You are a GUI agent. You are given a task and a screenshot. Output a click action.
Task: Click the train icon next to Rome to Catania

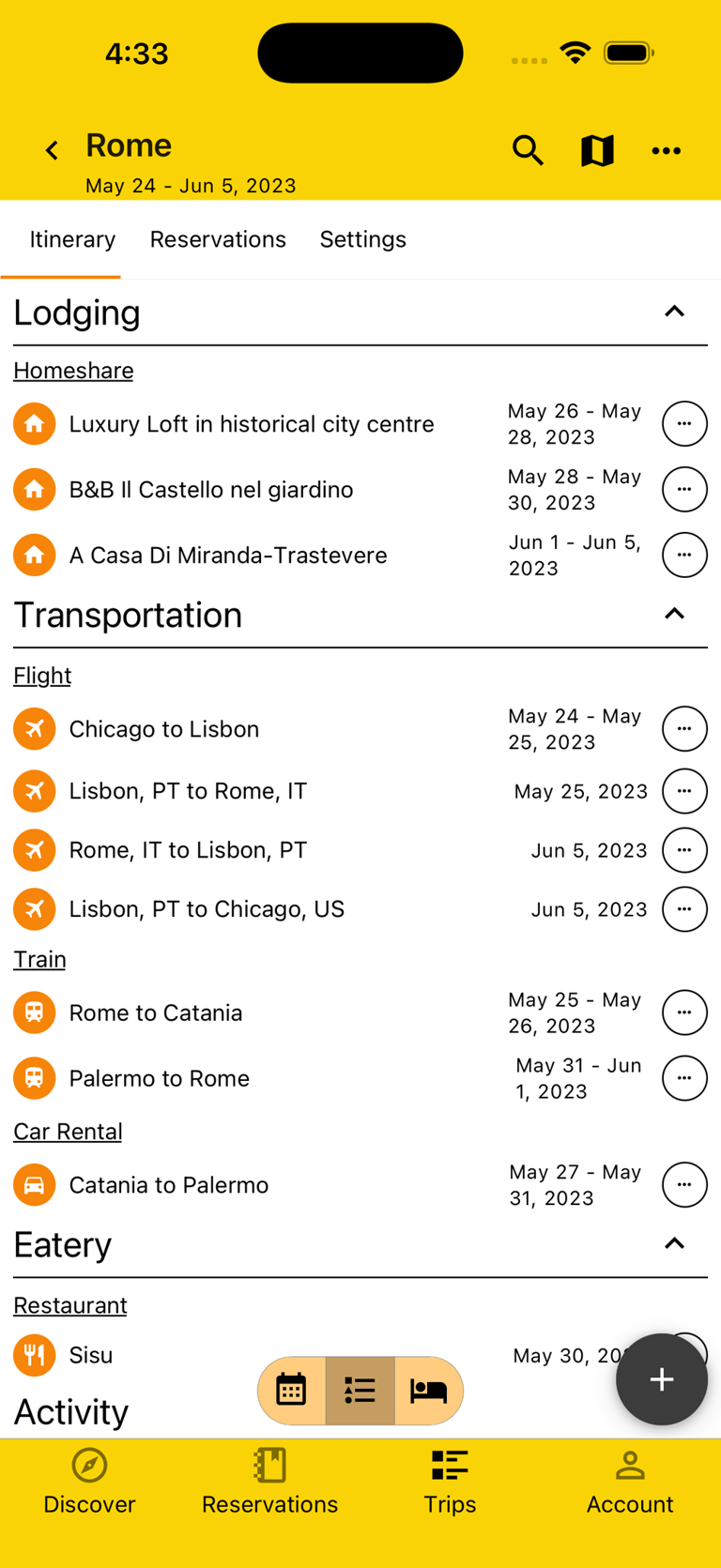pyautogui.click(x=34, y=1012)
